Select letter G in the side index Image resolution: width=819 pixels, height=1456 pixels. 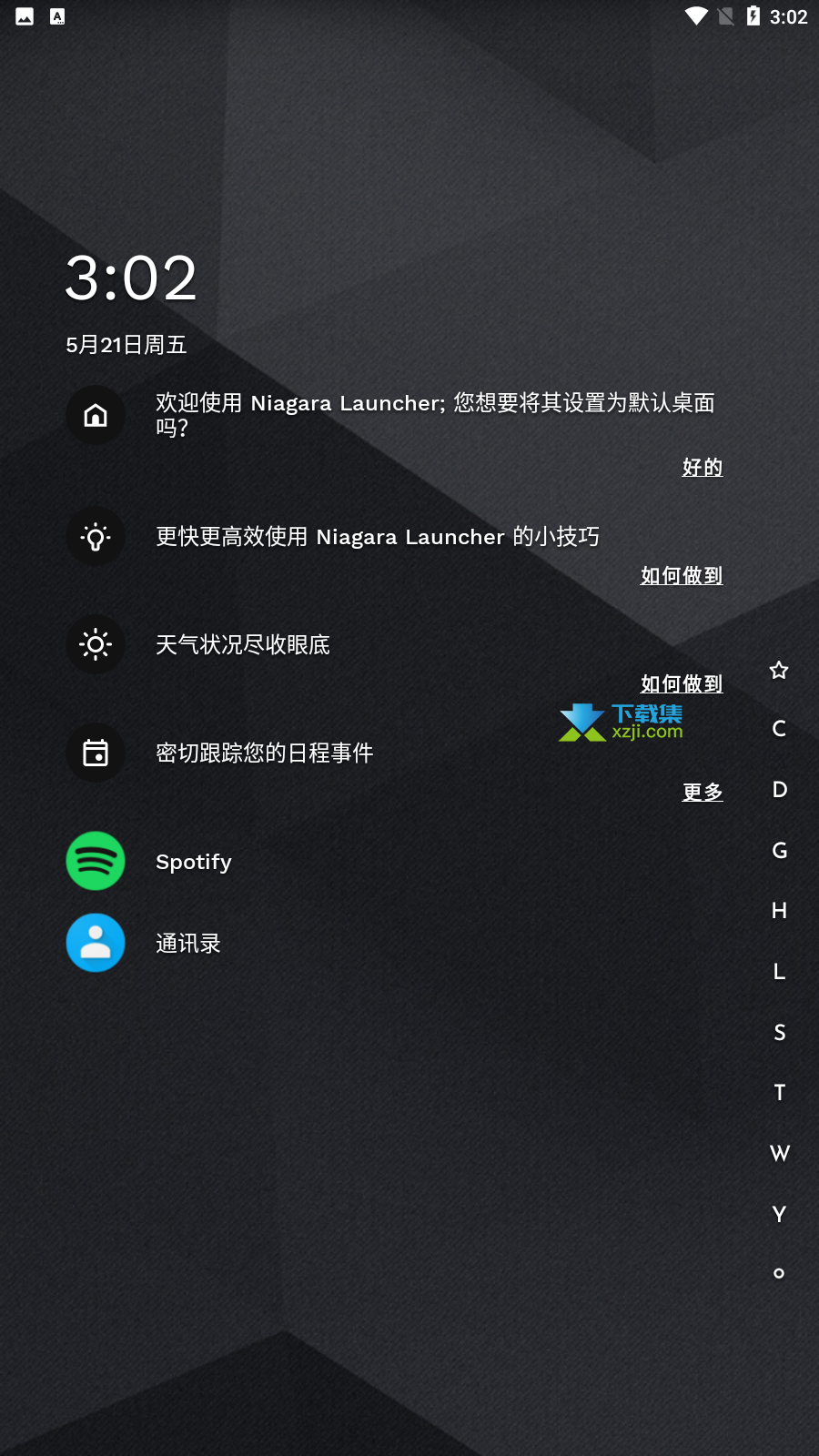[780, 850]
